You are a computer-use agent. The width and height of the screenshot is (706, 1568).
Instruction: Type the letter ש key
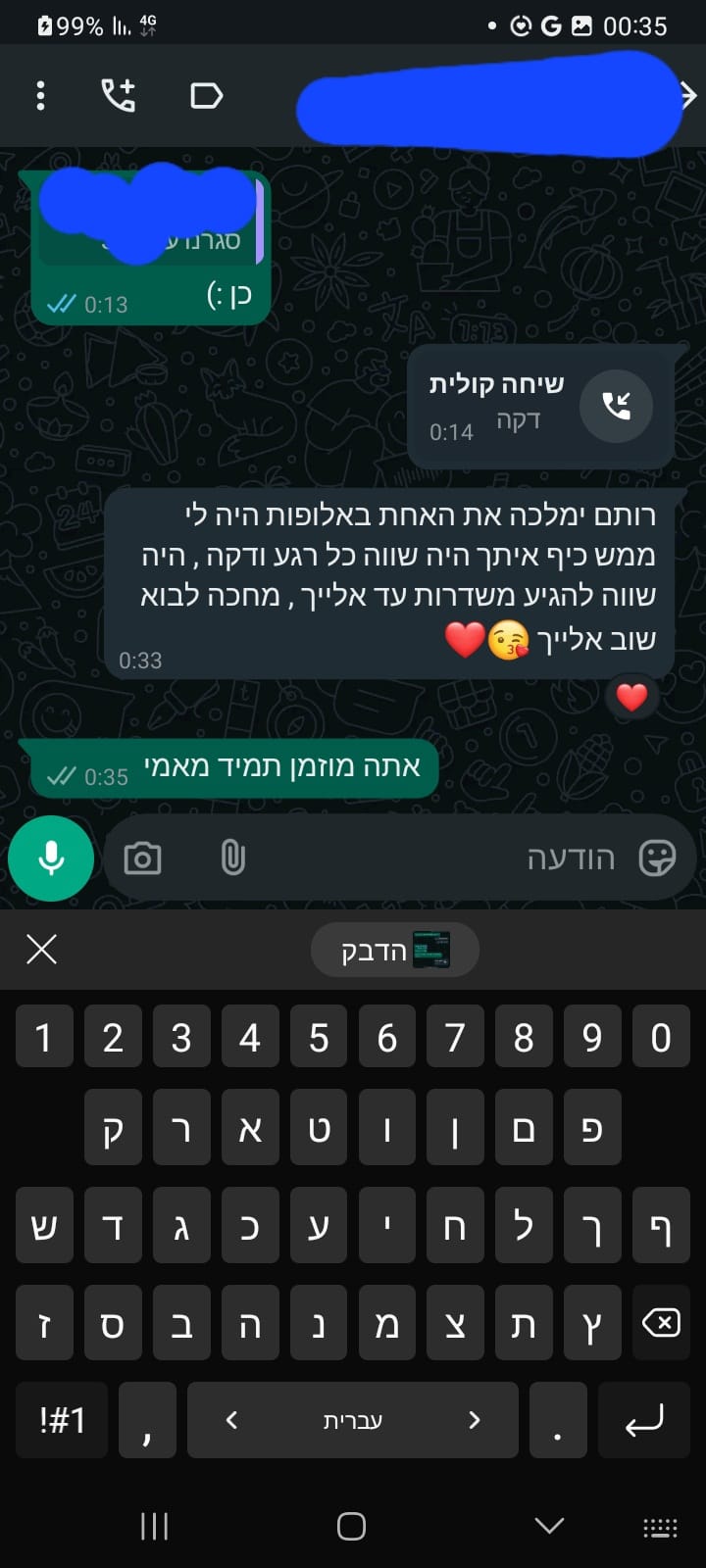coord(44,1226)
